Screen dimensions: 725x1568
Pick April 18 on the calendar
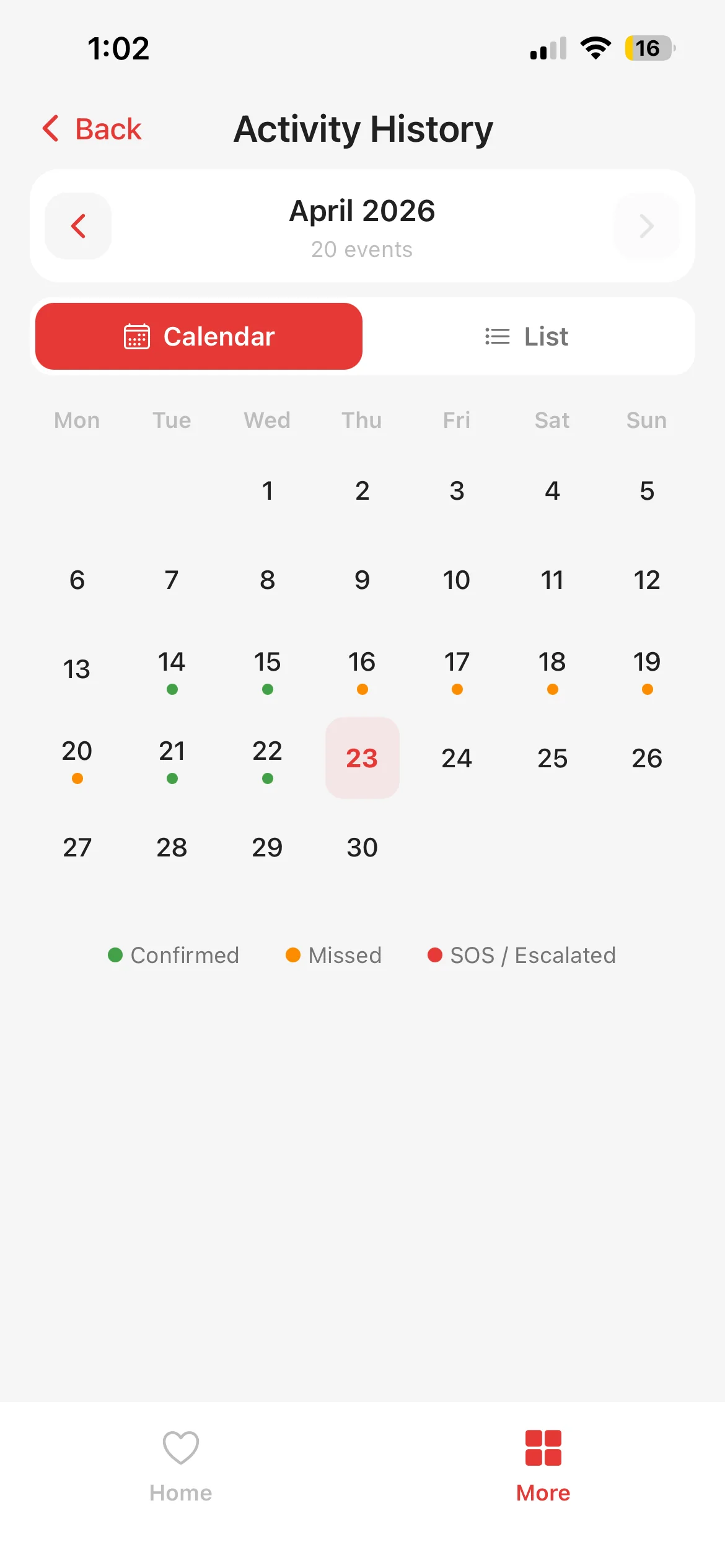(551, 669)
